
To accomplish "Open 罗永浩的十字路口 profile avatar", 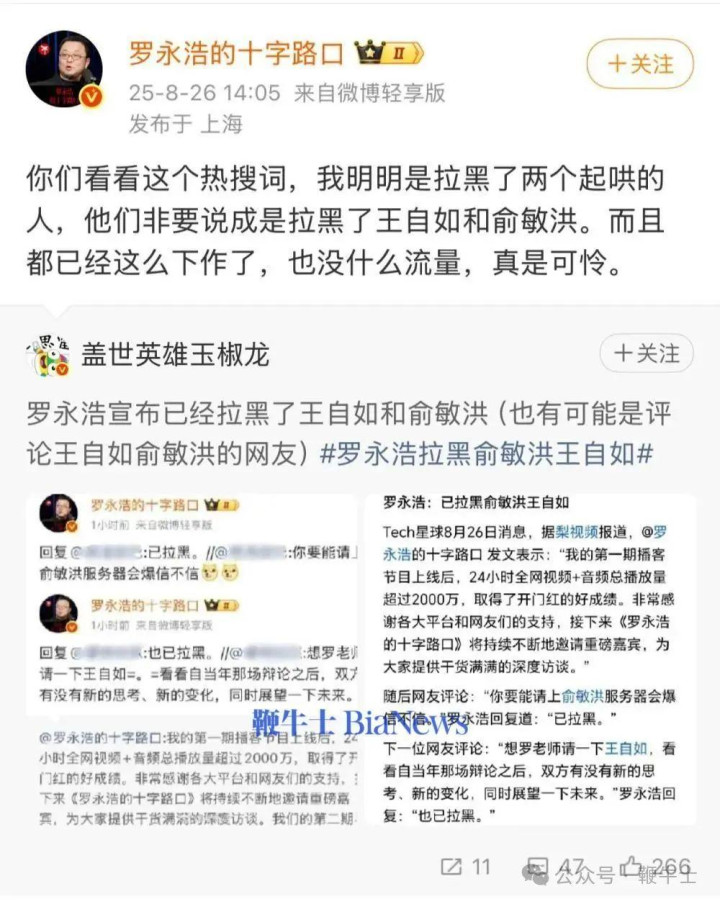I will pos(64,70).
